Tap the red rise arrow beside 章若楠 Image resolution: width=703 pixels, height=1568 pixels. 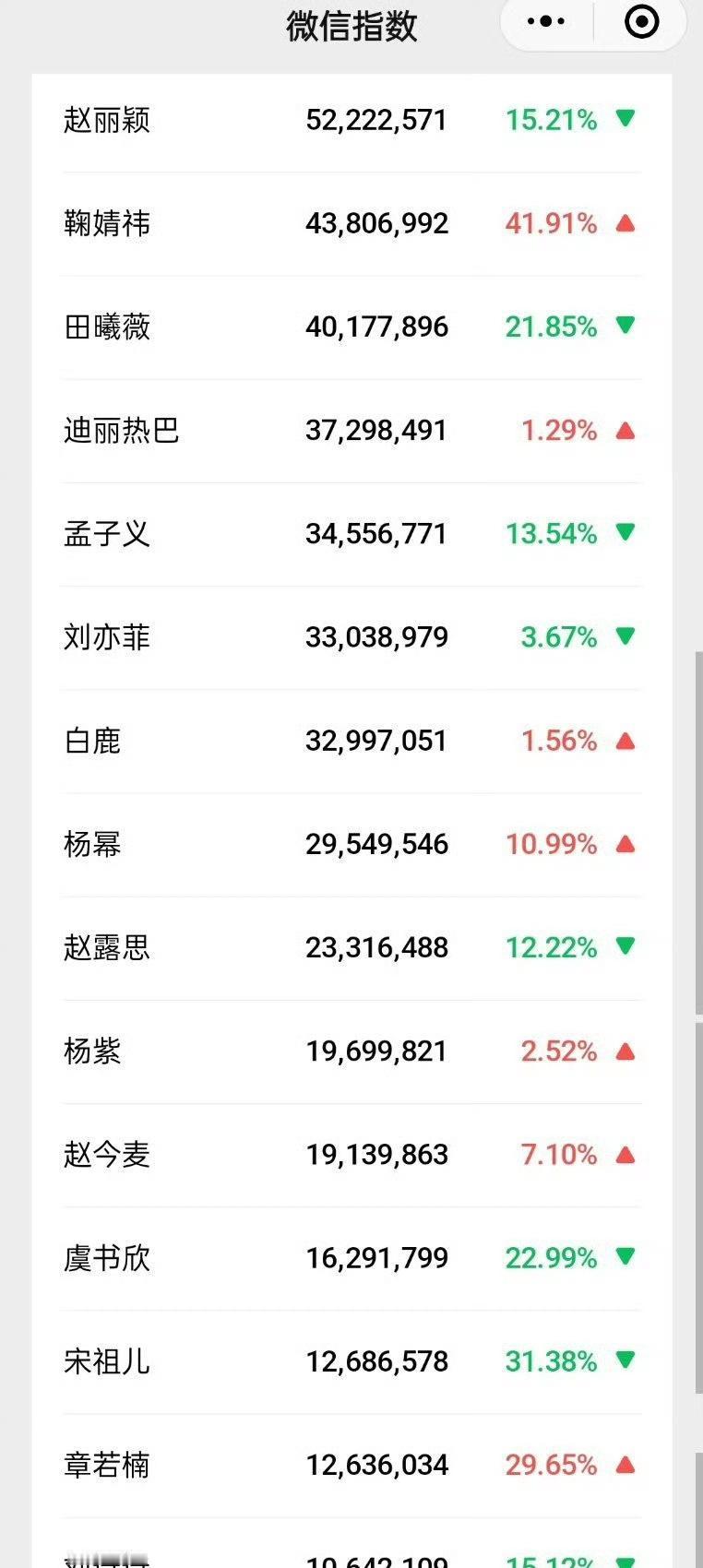(626, 1464)
